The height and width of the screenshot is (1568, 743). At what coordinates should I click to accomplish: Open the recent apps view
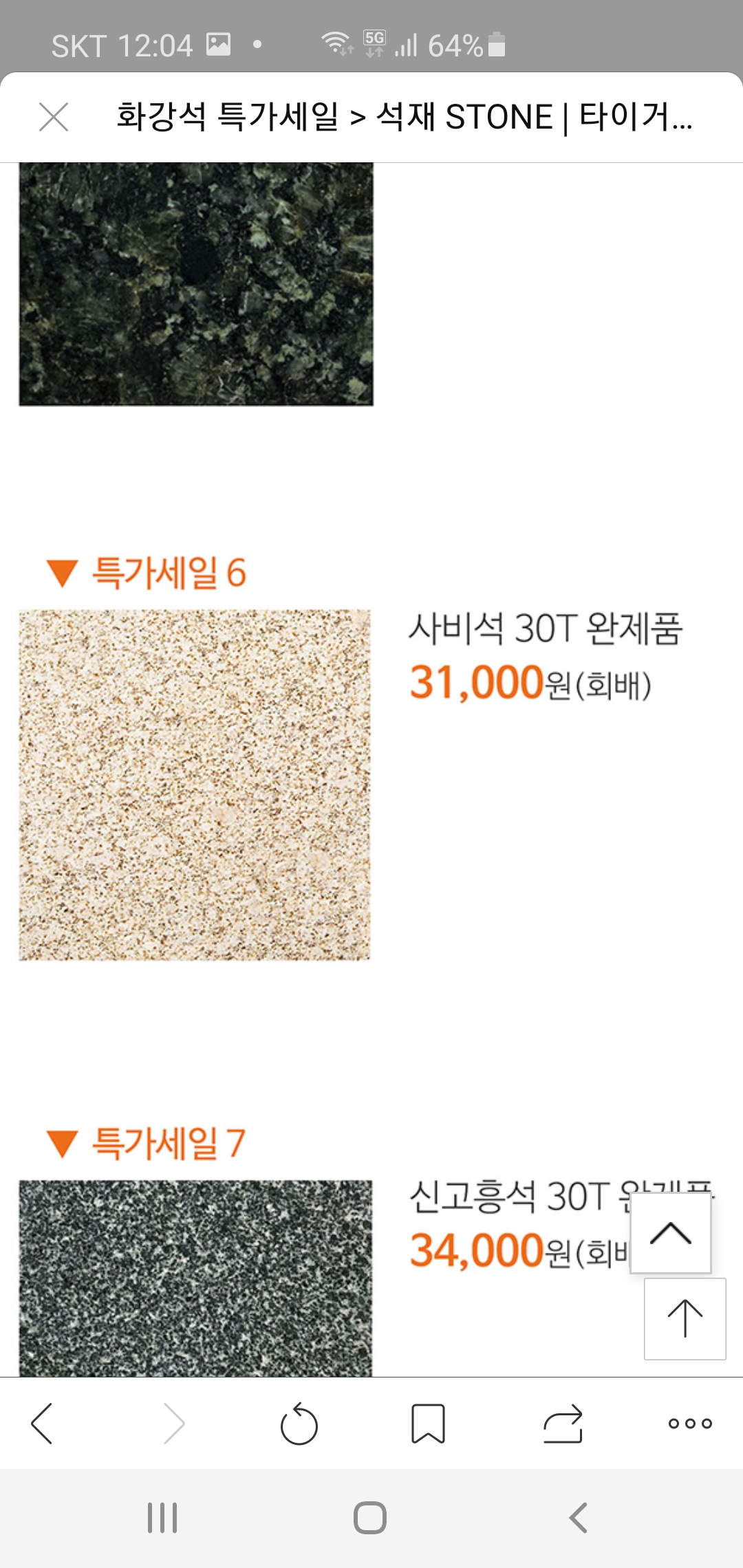[x=162, y=1518]
